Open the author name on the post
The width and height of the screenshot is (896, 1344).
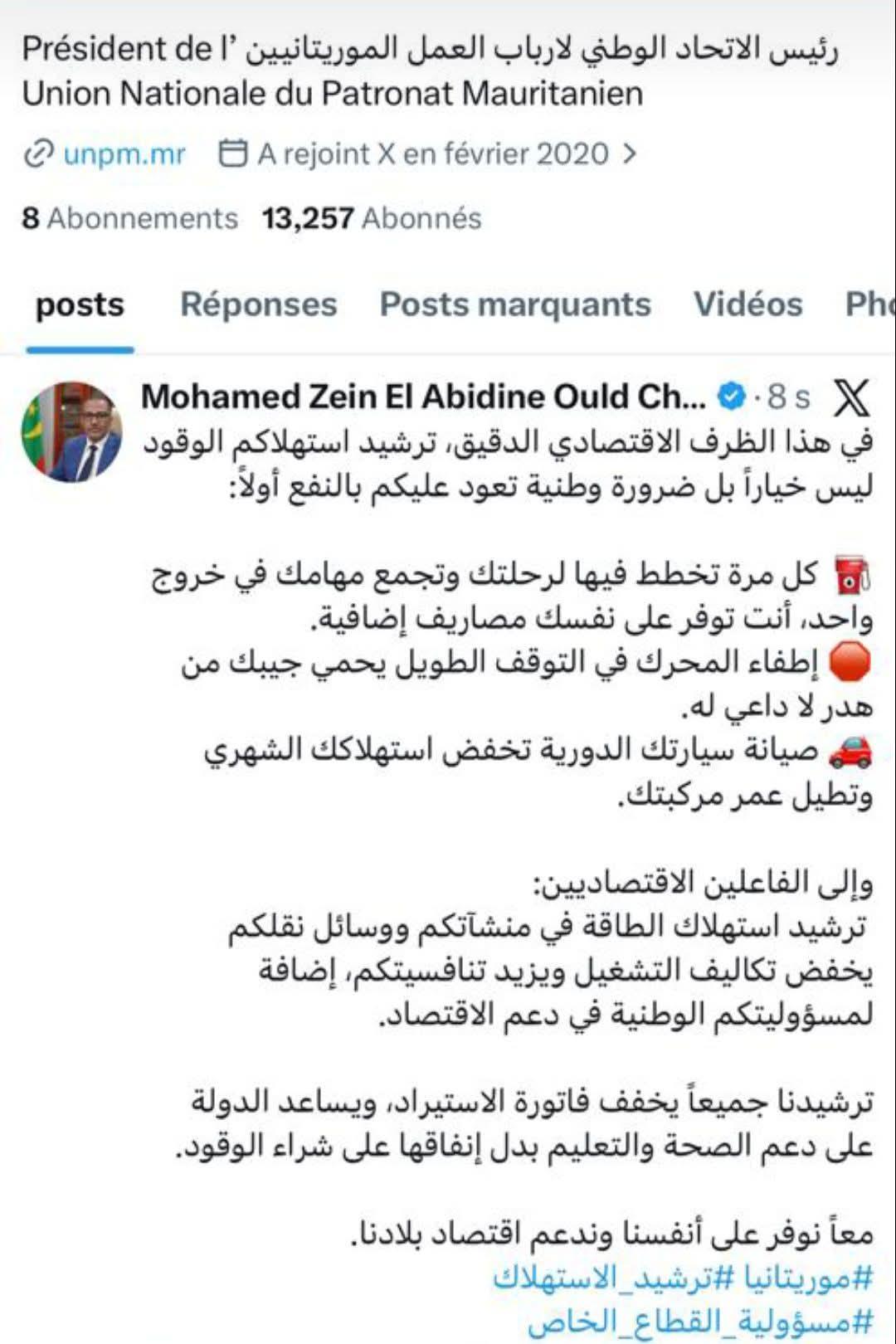423,397
